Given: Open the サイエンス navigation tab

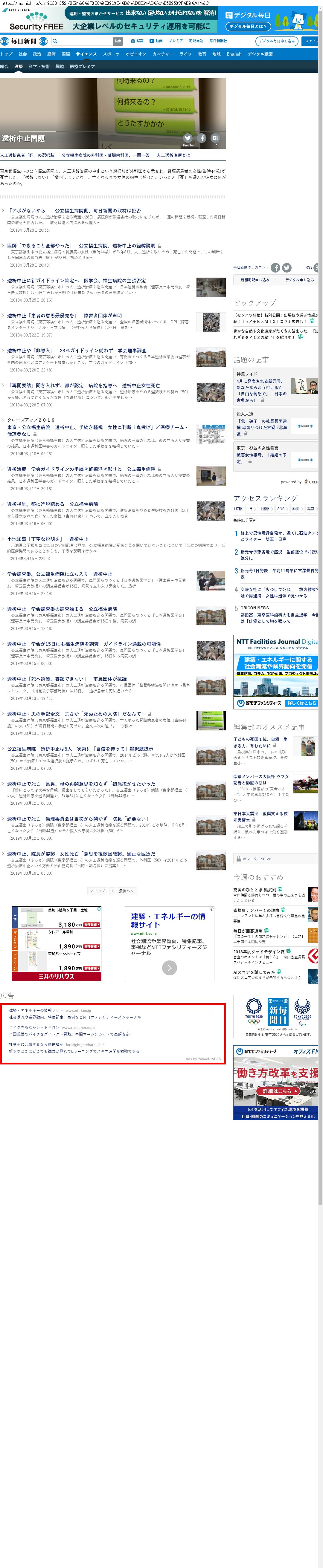Looking at the screenshot, I should click(x=86, y=54).
